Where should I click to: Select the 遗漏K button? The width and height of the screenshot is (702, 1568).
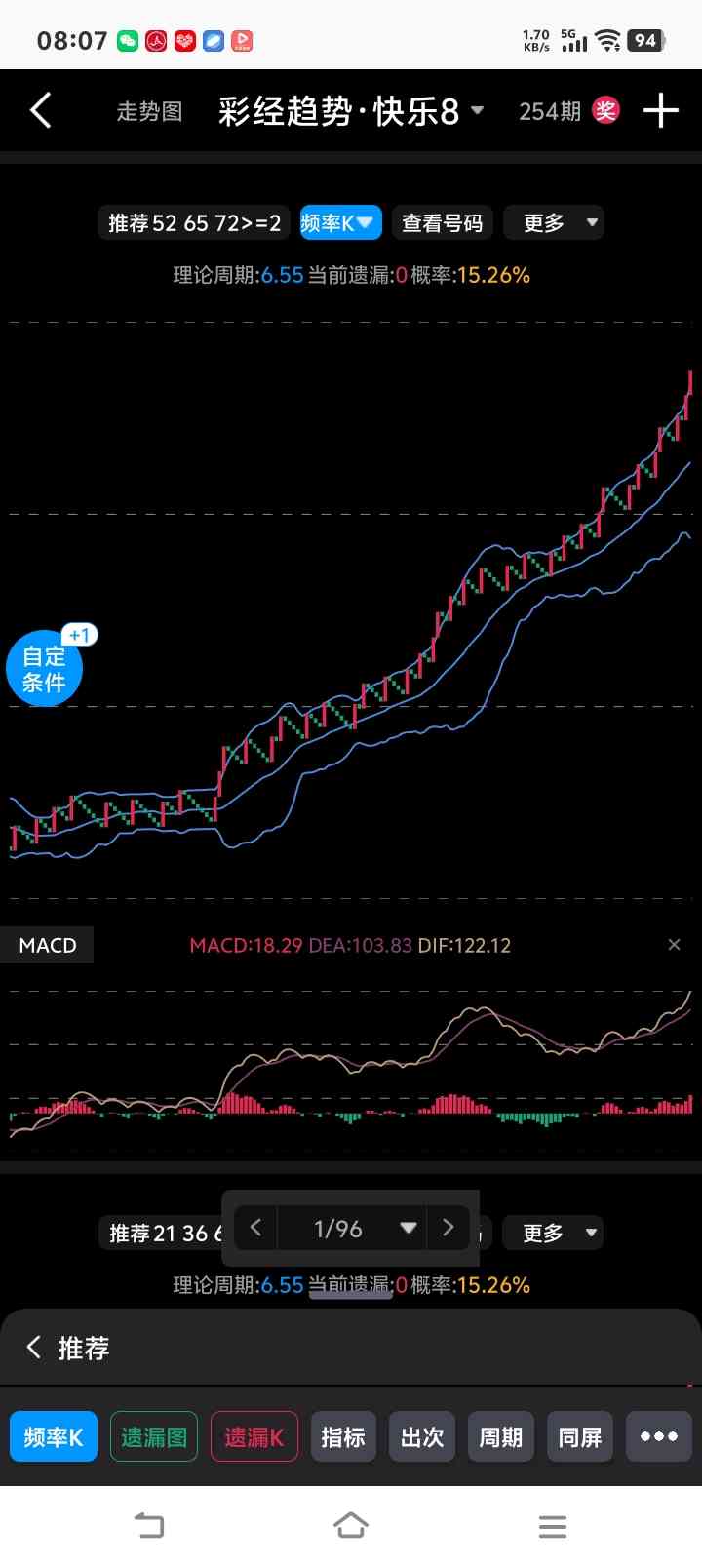pyautogui.click(x=253, y=1437)
